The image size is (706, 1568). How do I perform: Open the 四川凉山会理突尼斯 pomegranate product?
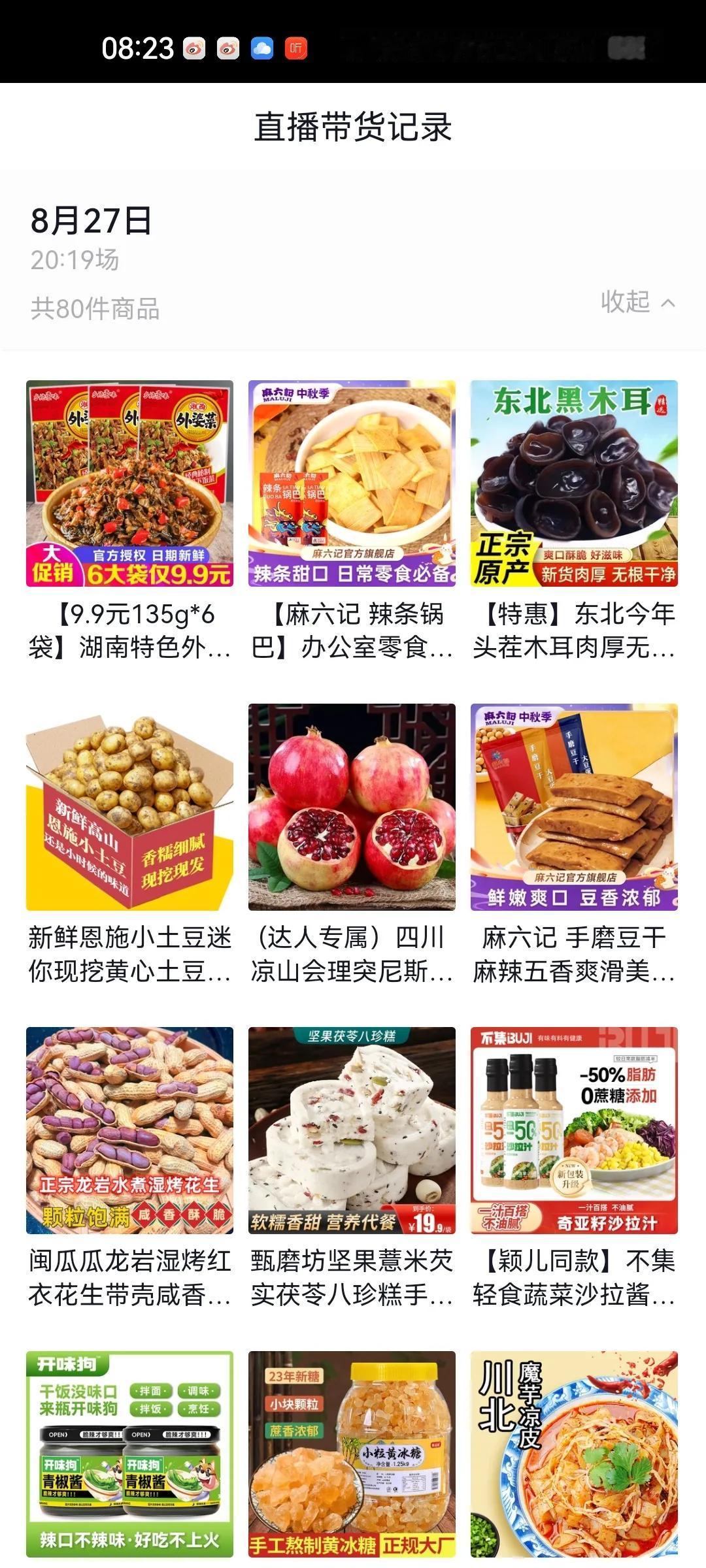352,807
